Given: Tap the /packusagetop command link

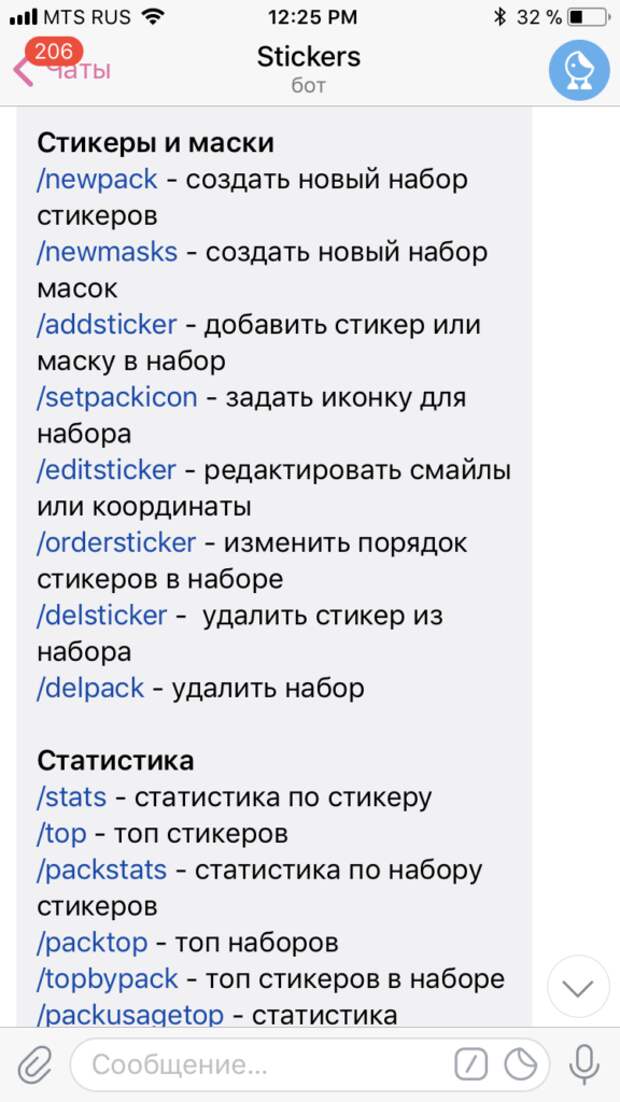Looking at the screenshot, I should point(130,1014).
